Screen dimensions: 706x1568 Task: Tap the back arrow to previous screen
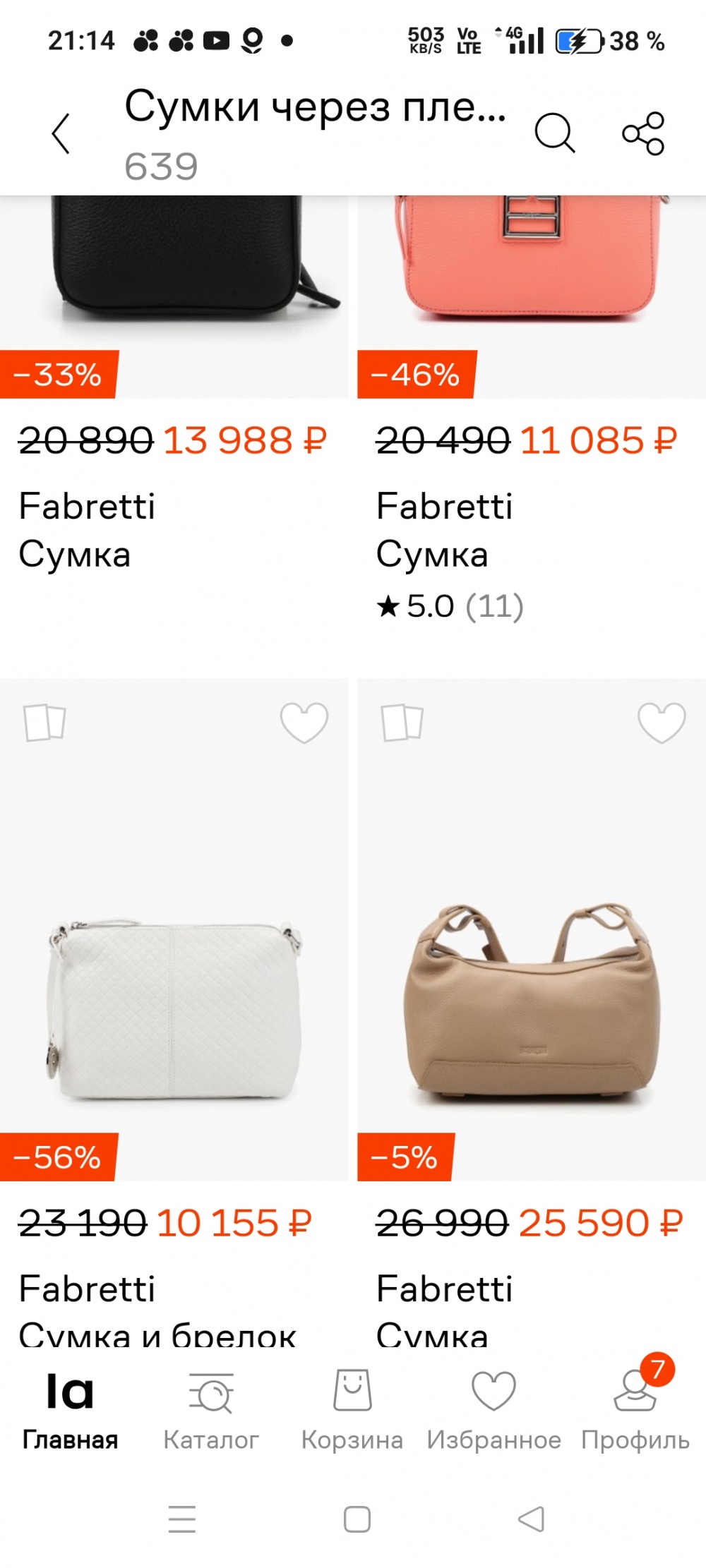(60, 135)
